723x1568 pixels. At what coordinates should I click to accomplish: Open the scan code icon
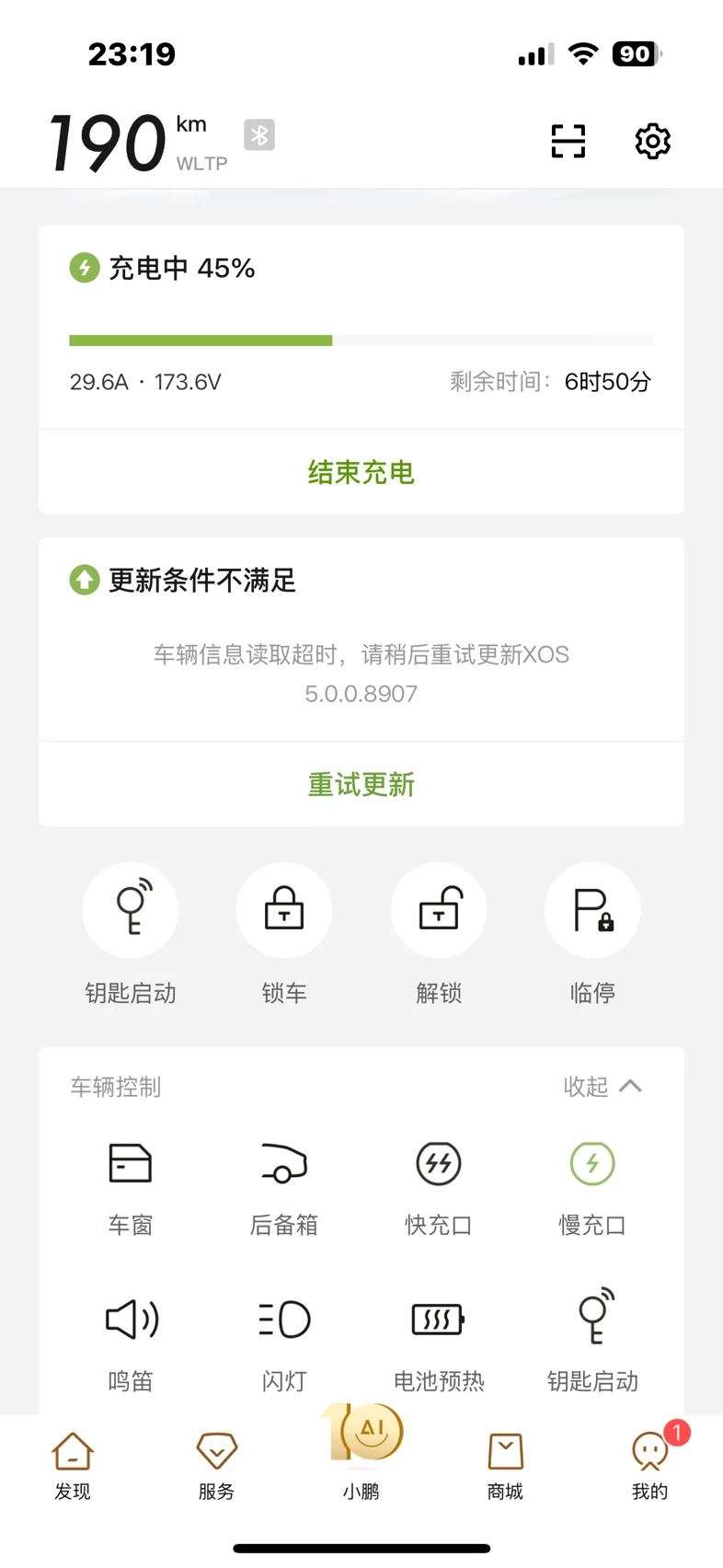pyautogui.click(x=568, y=142)
